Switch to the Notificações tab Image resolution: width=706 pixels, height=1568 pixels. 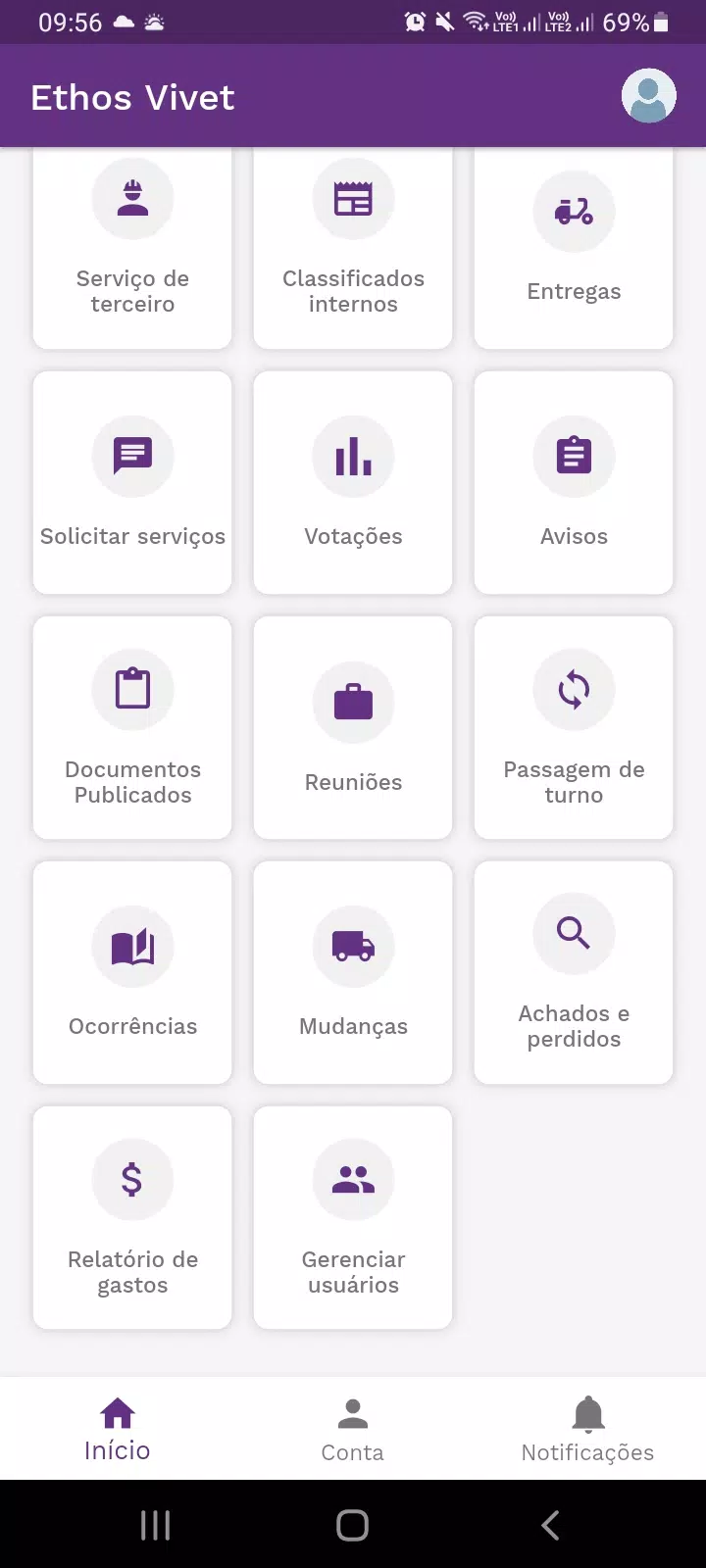587,1430
